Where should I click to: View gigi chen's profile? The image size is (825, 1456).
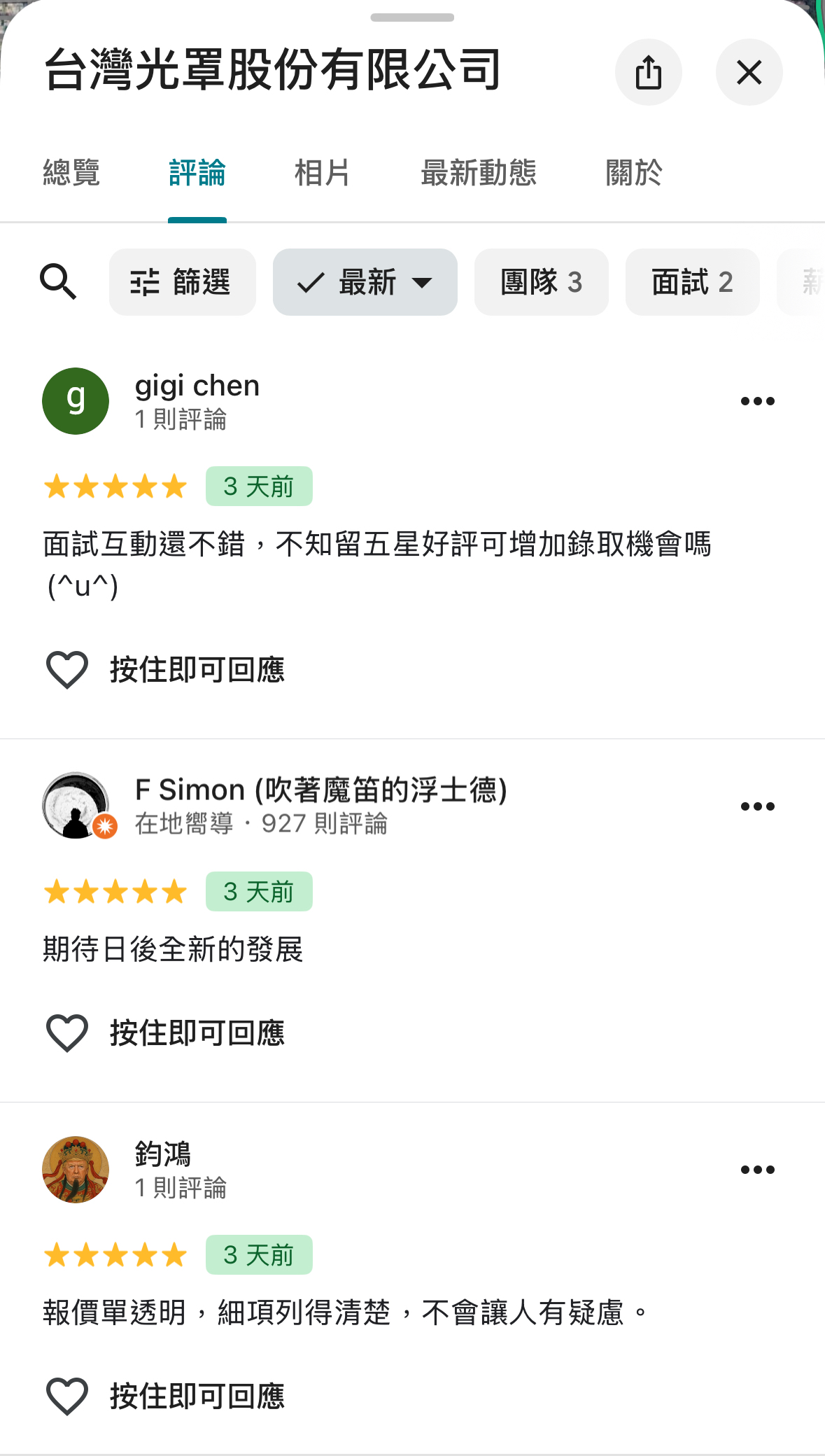(76, 401)
